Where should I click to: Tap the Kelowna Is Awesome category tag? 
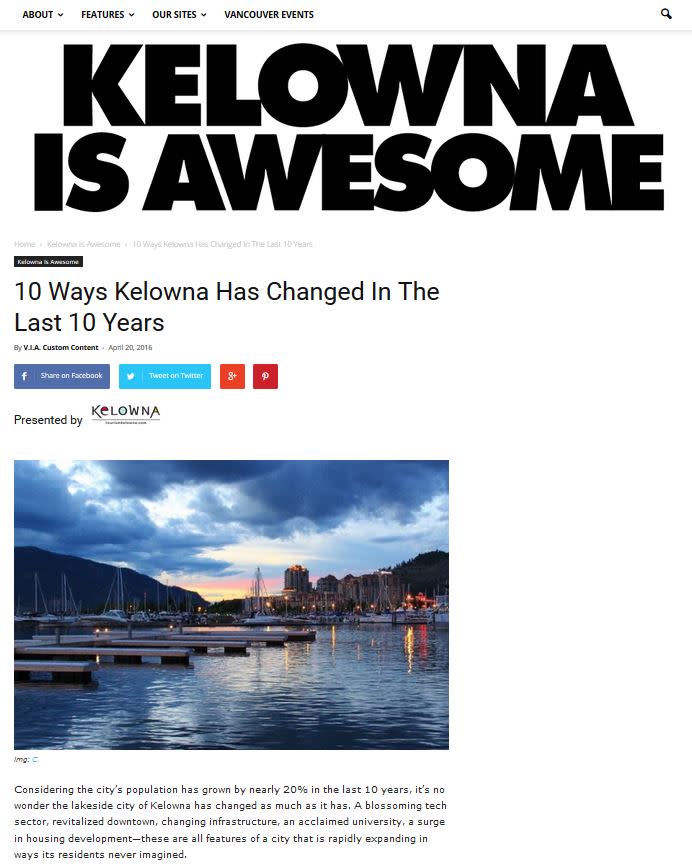48,262
